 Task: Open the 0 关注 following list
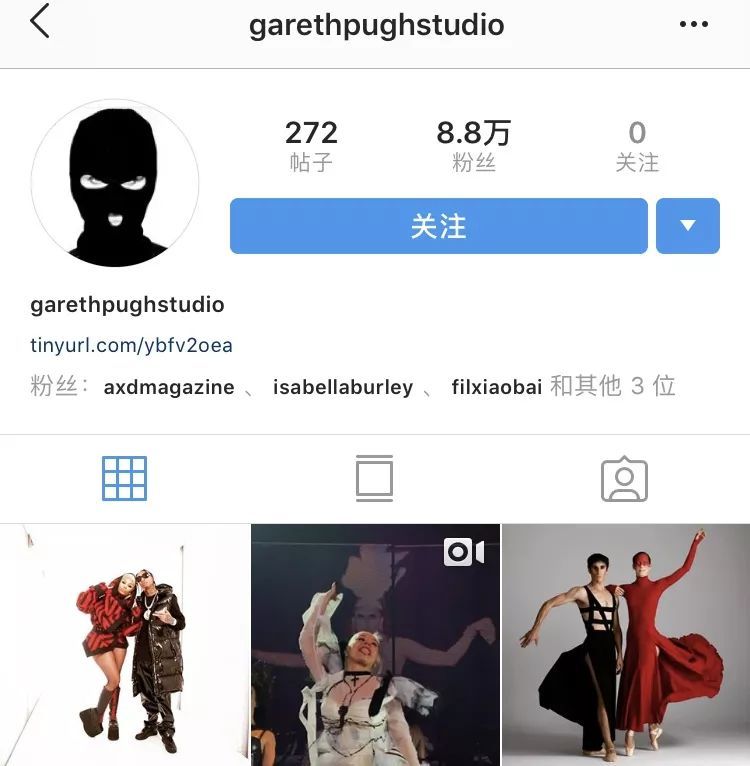(637, 146)
